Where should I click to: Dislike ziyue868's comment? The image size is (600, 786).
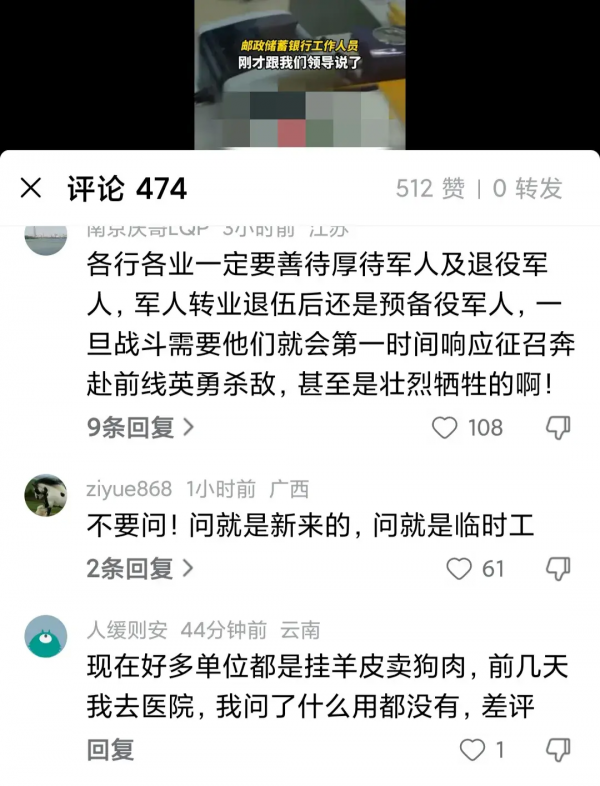click(x=558, y=569)
